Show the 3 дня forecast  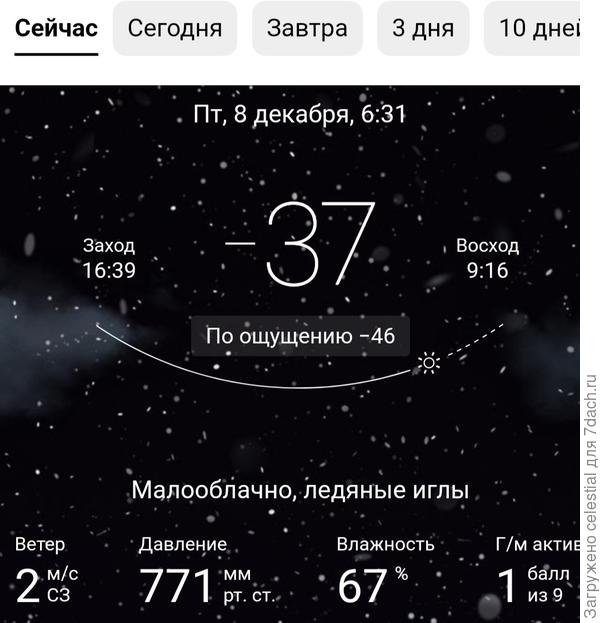423,28
